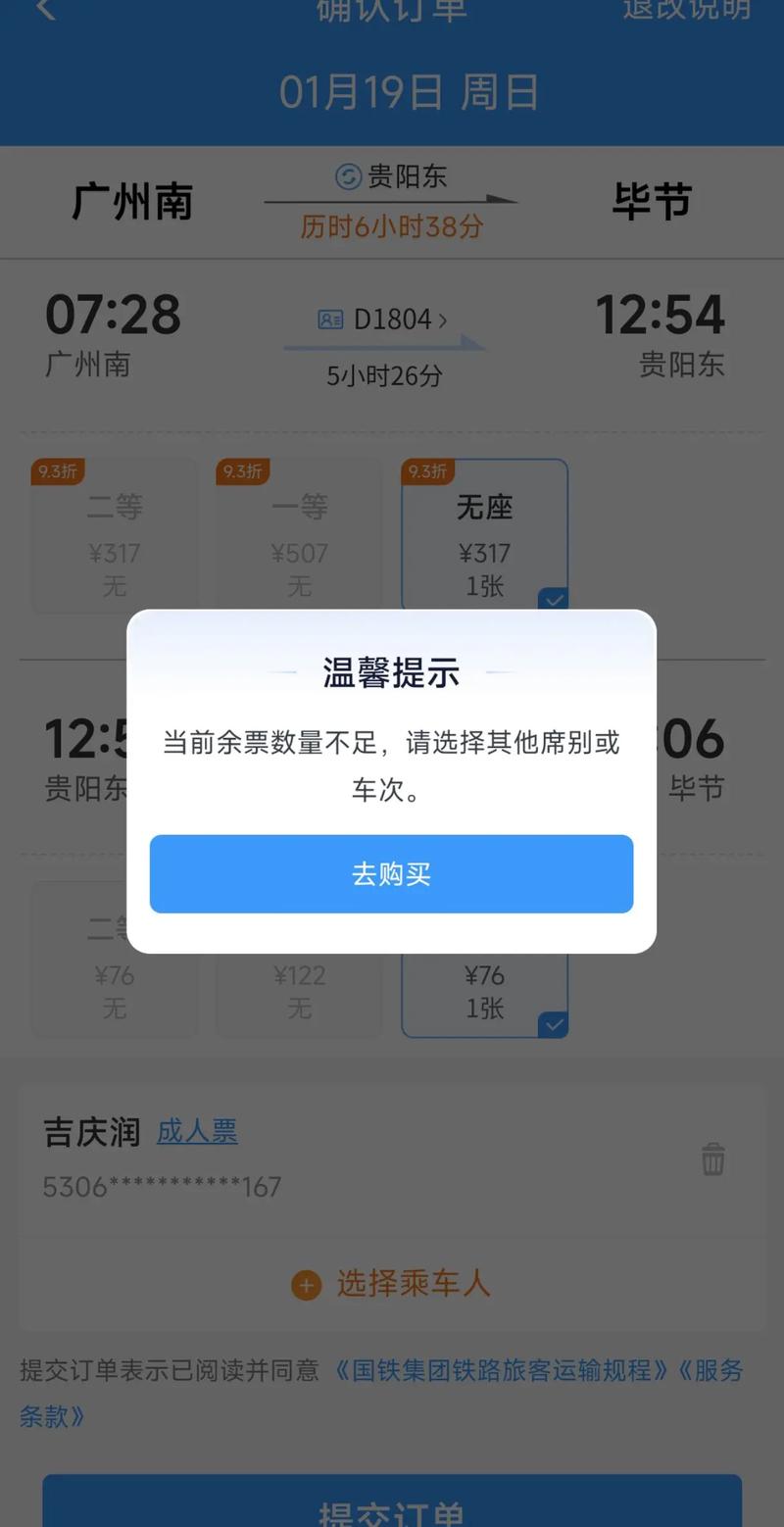Click the date header 01月19日 周日
Image resolution: width=784 pixels, height=1527 pixels.
[391, 91]
